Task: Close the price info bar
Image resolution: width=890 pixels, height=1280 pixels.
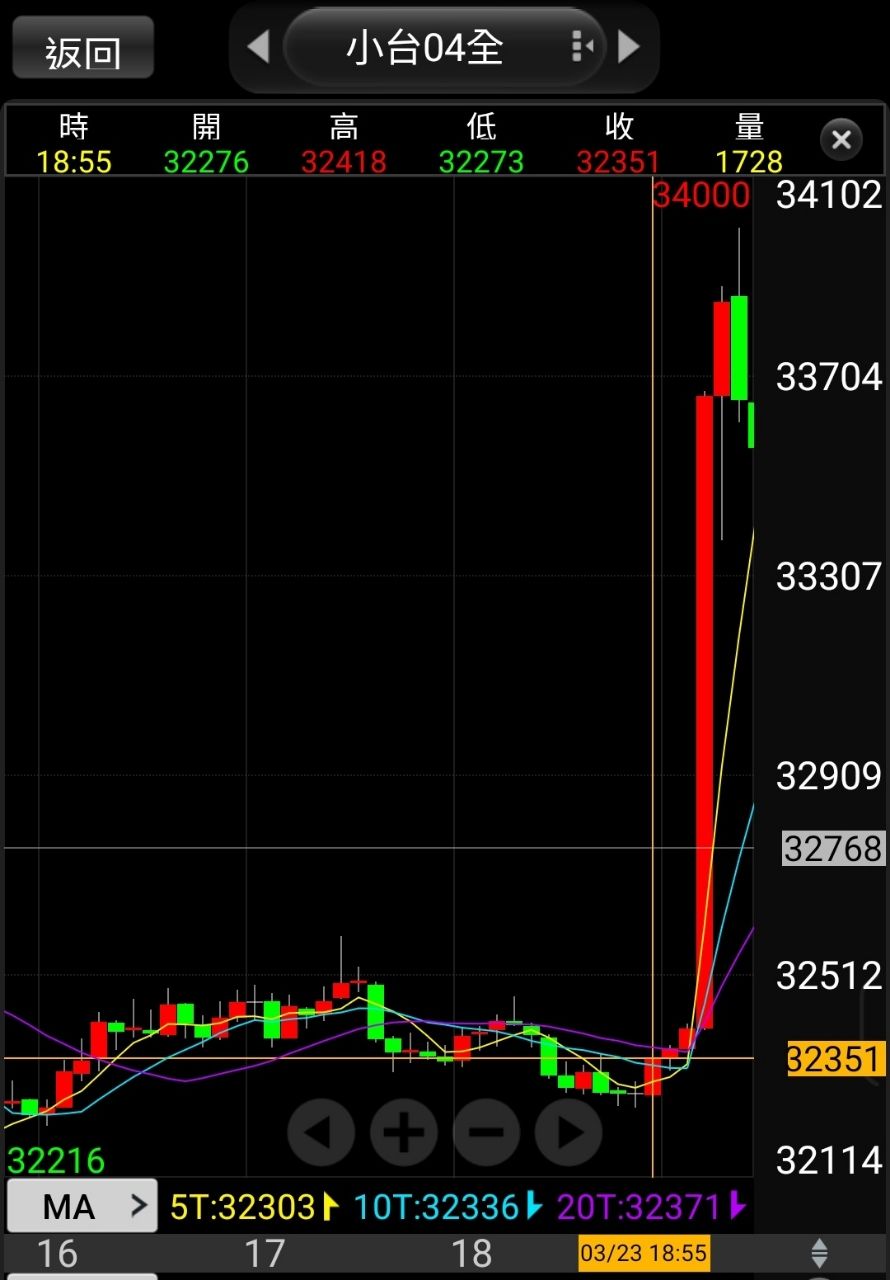Action: [x=841, y=140]
